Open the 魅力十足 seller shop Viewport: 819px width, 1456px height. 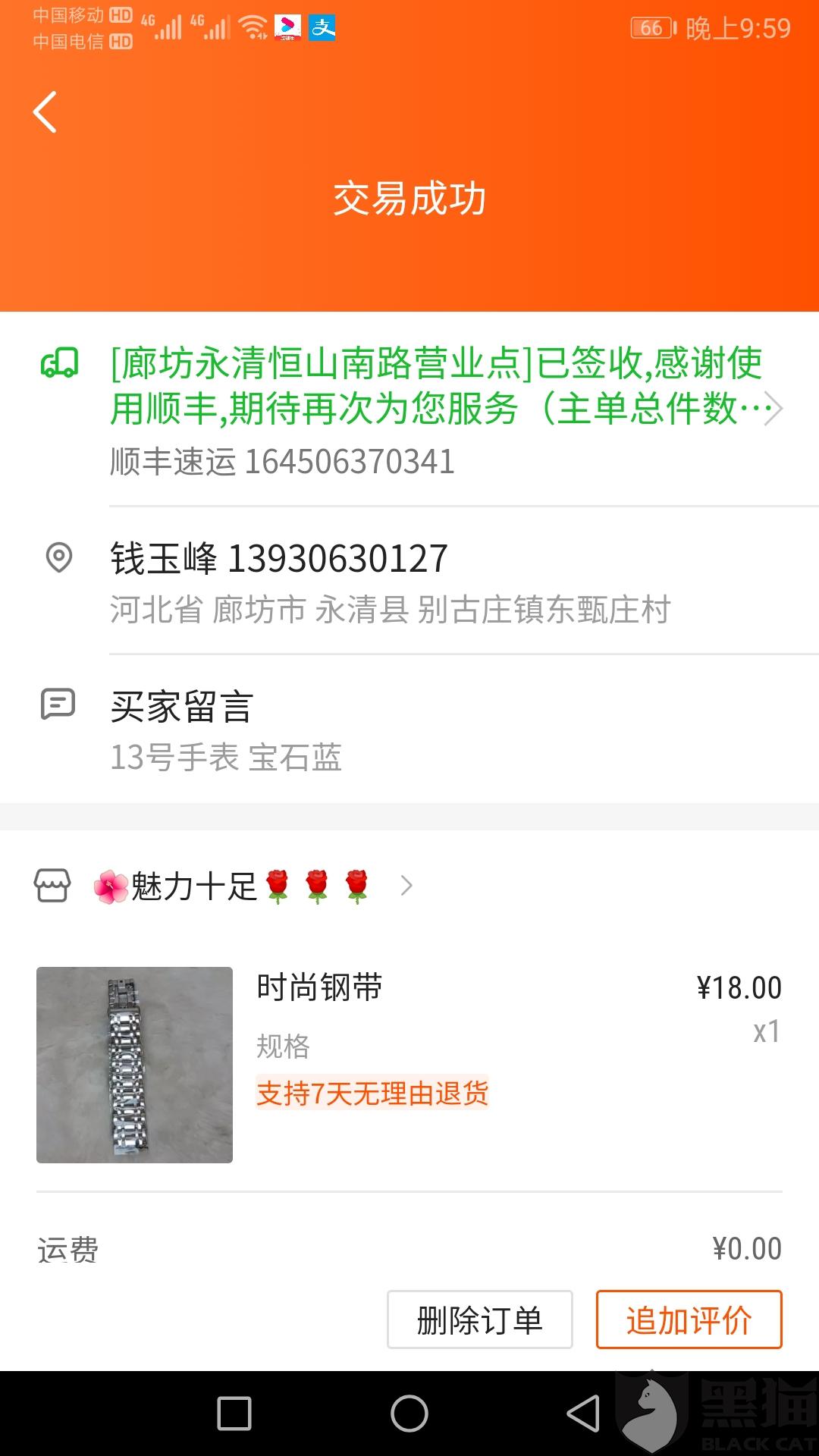pos(227,886)
